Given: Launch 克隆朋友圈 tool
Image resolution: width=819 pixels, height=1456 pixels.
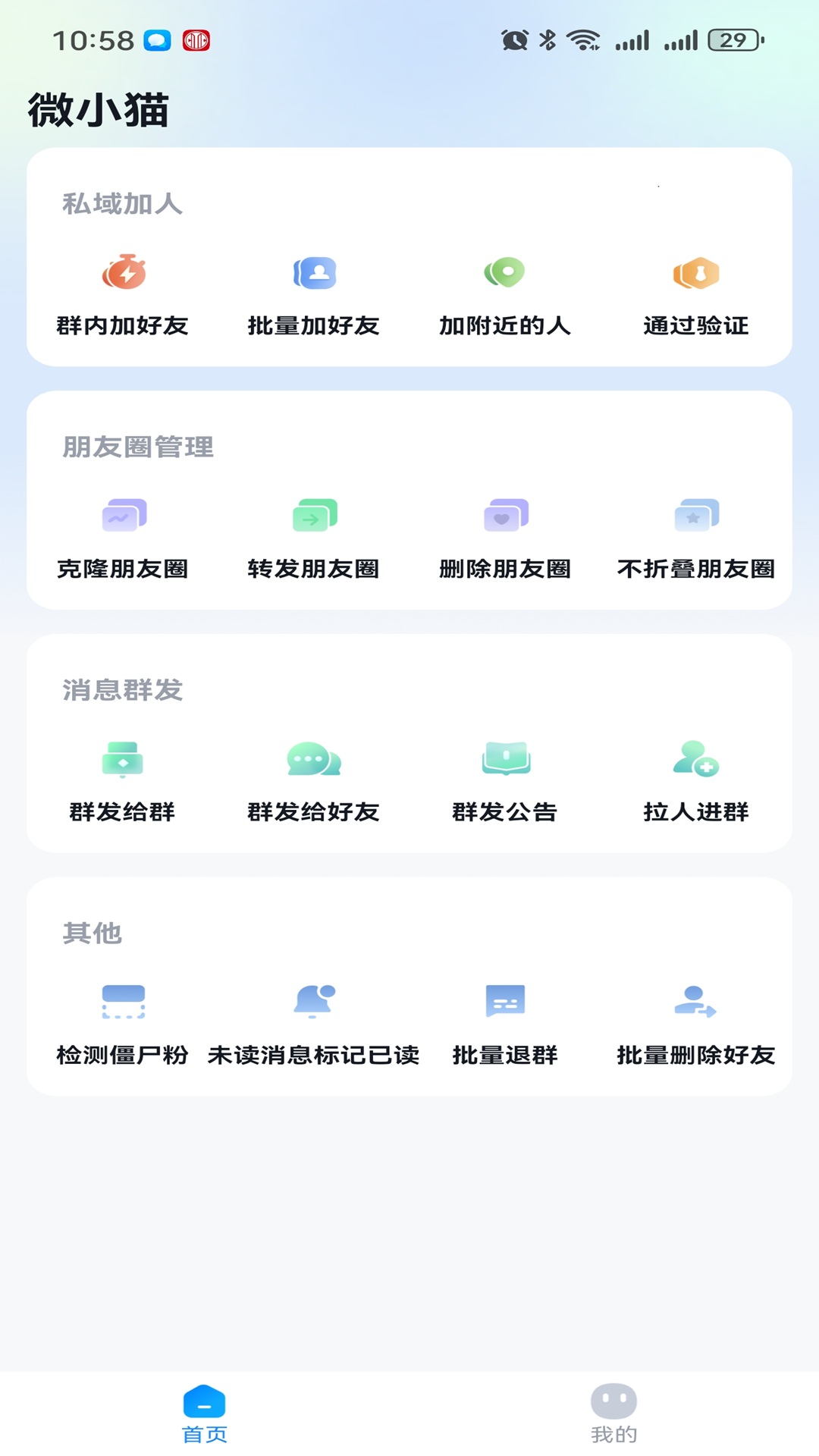Looking at the screenshot, I should [123, 538].
